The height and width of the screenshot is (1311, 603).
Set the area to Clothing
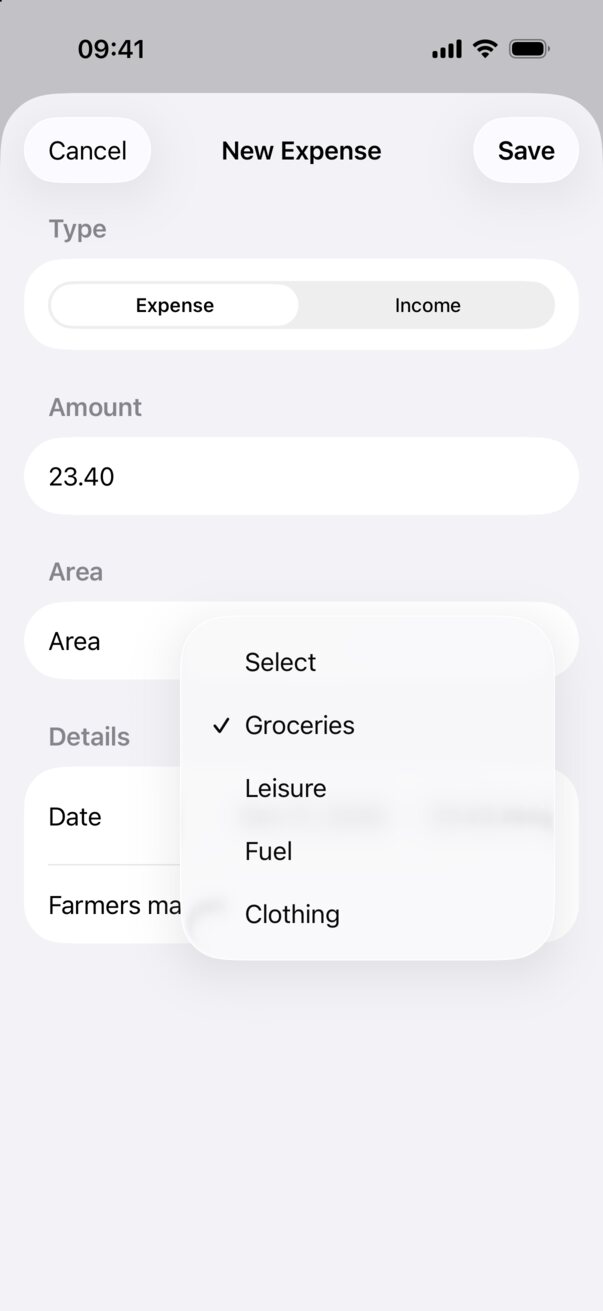tap(367, 914)
